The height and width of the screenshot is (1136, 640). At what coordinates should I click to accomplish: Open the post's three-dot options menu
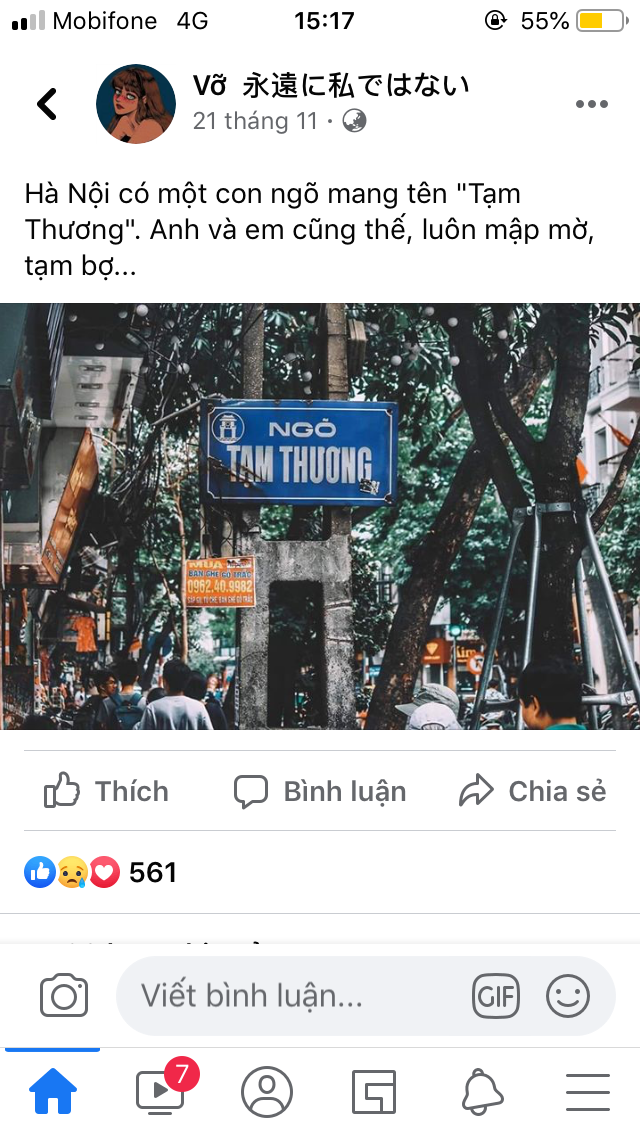point(591,104)
